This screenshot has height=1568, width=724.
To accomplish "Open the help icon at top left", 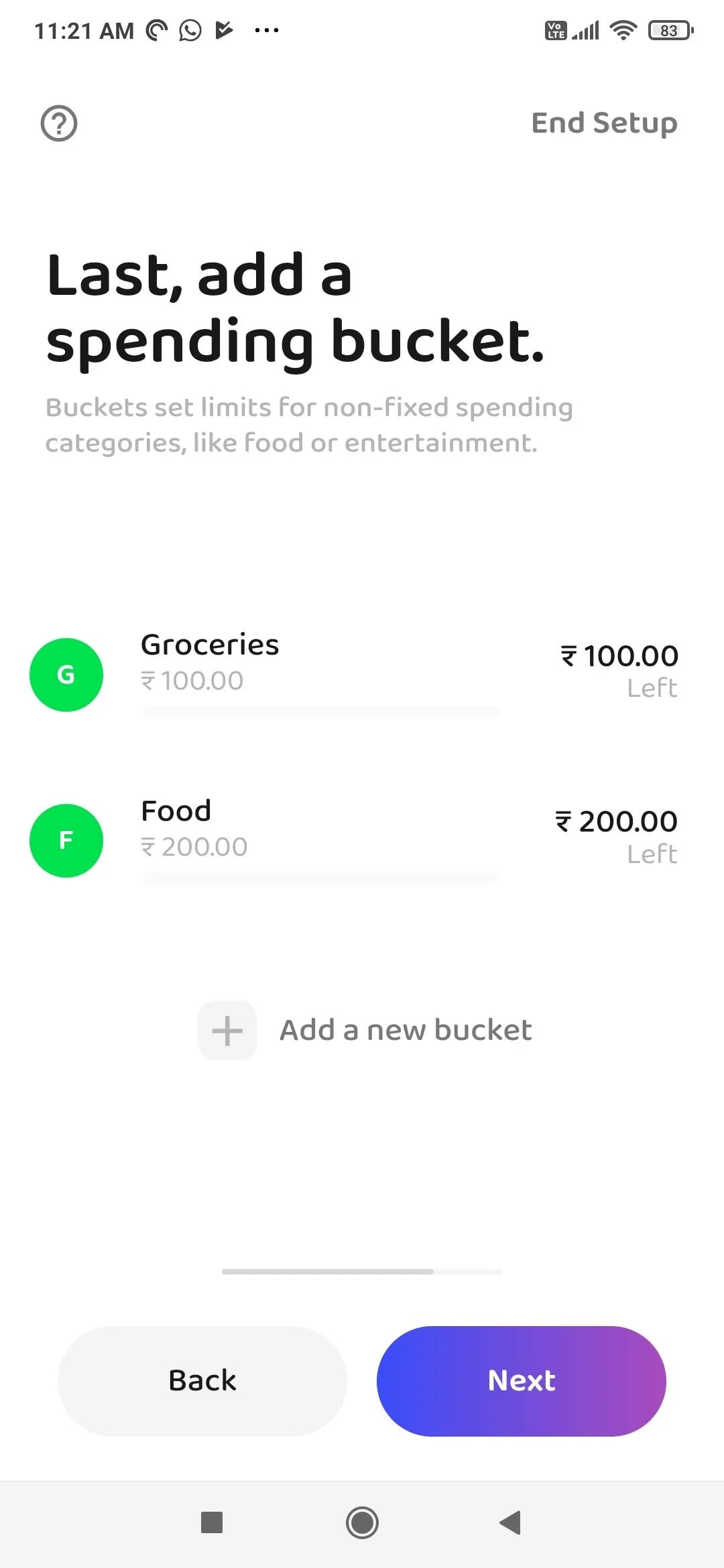I will (60, 123).
